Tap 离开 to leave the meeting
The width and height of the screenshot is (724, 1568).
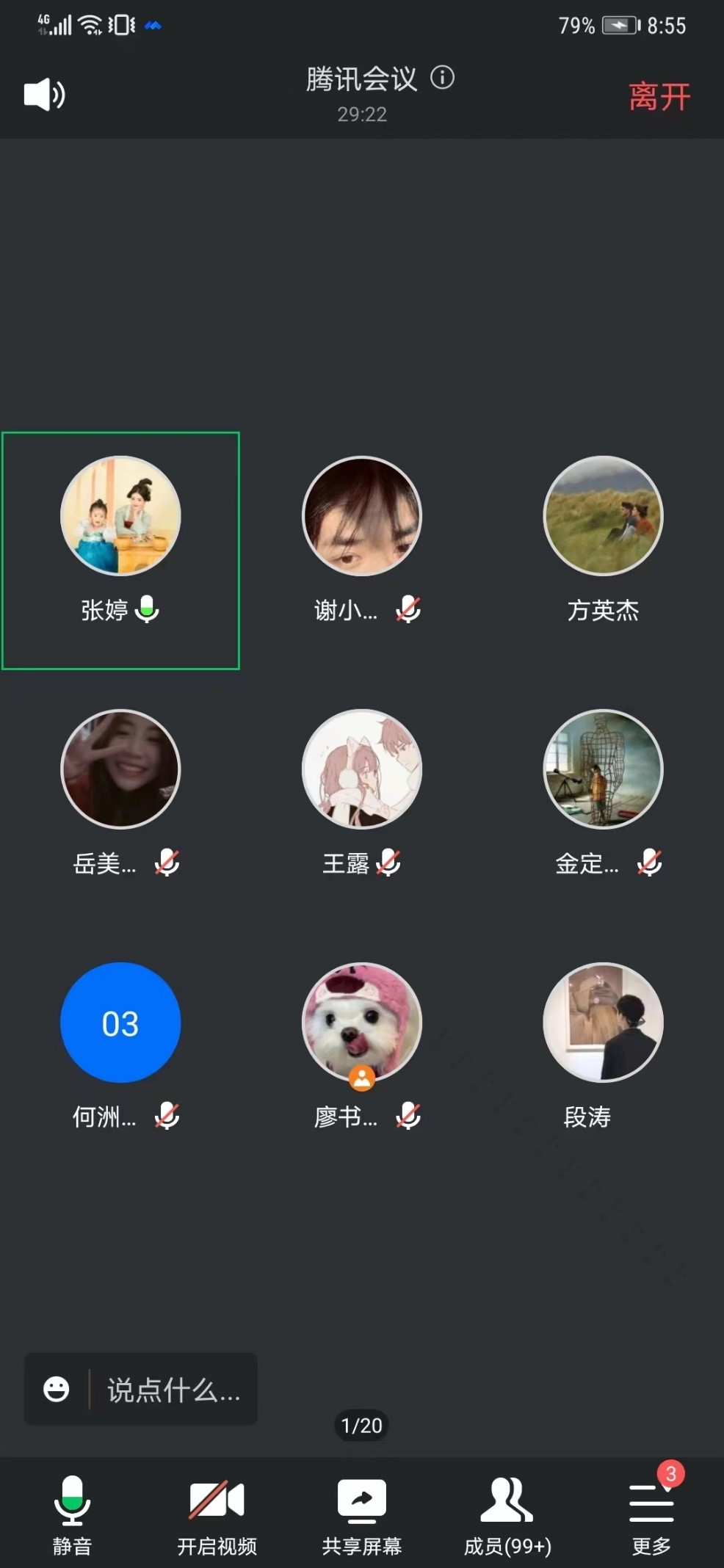pyautogui.click(x=659, y=97)
